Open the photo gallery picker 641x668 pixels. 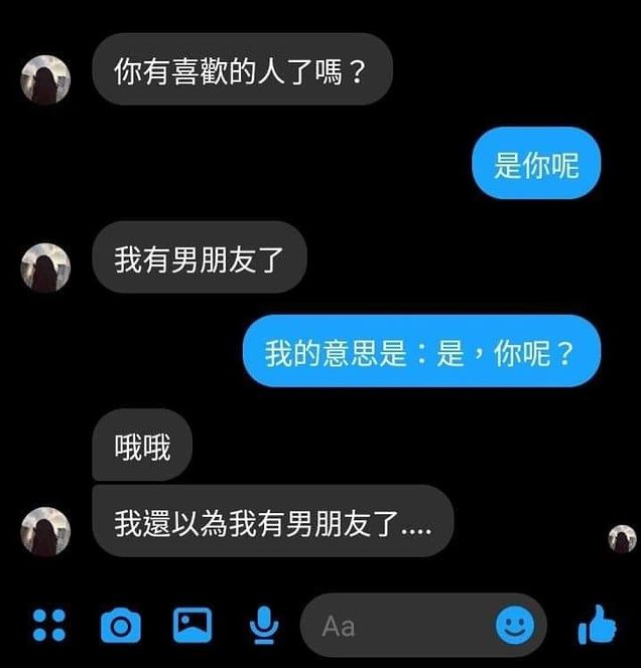[192, 626]
